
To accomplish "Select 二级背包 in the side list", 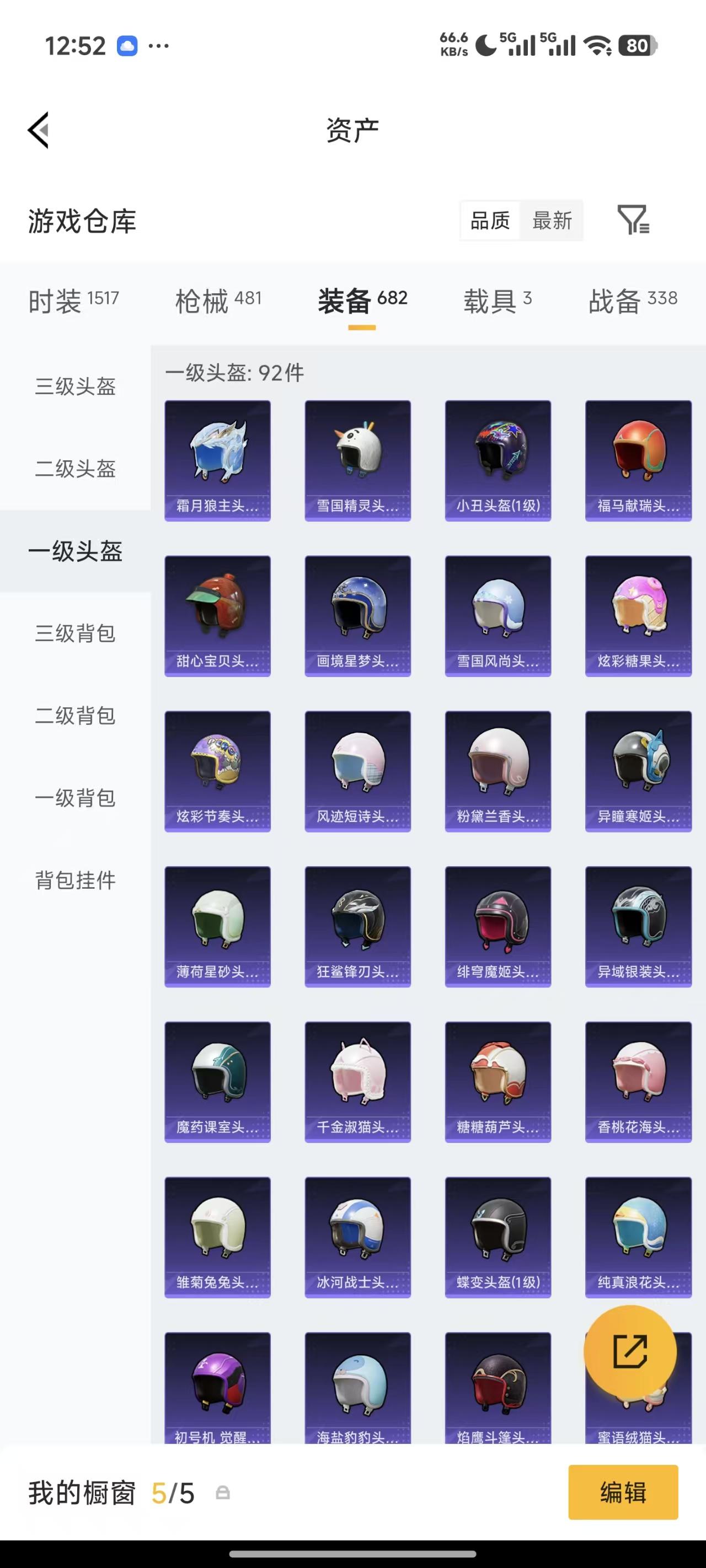I will click(x=76, y=716).
